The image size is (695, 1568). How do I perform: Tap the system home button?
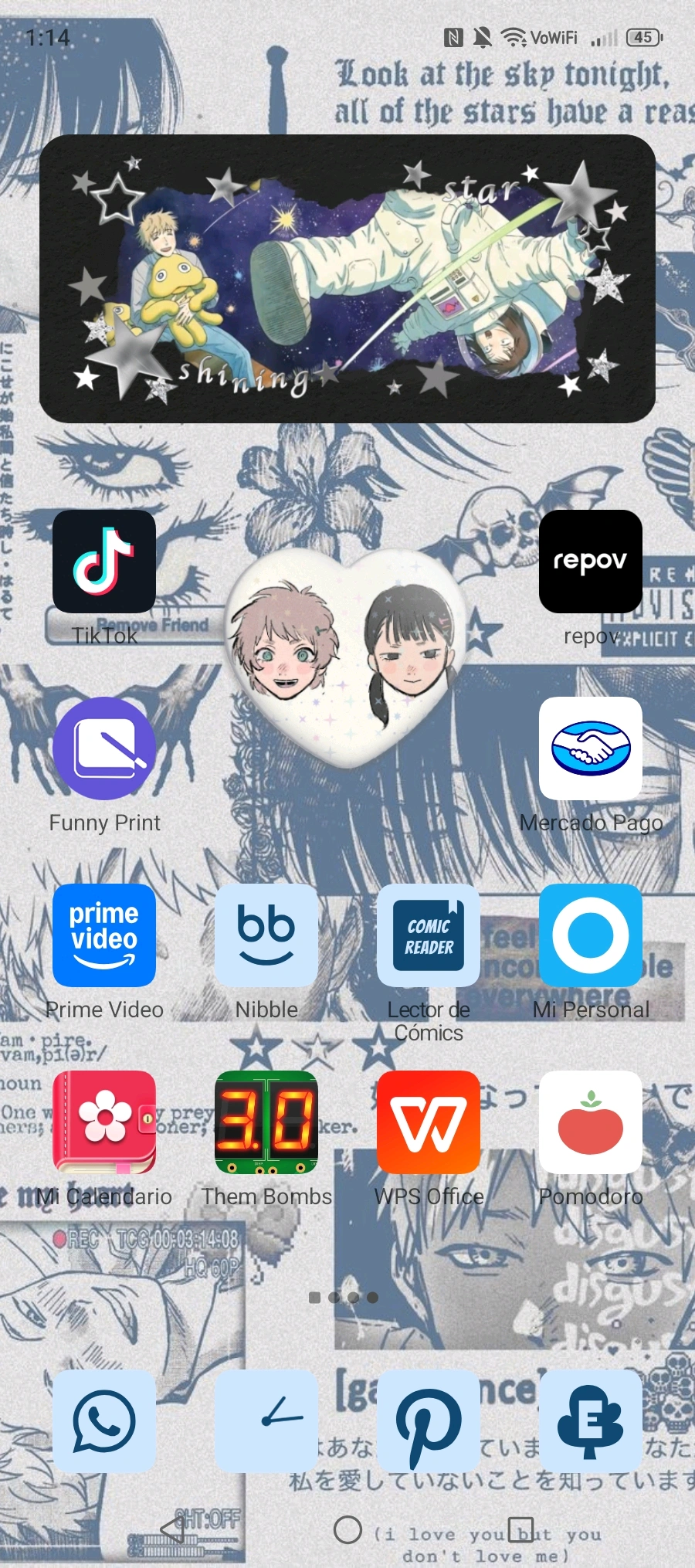347,1529
